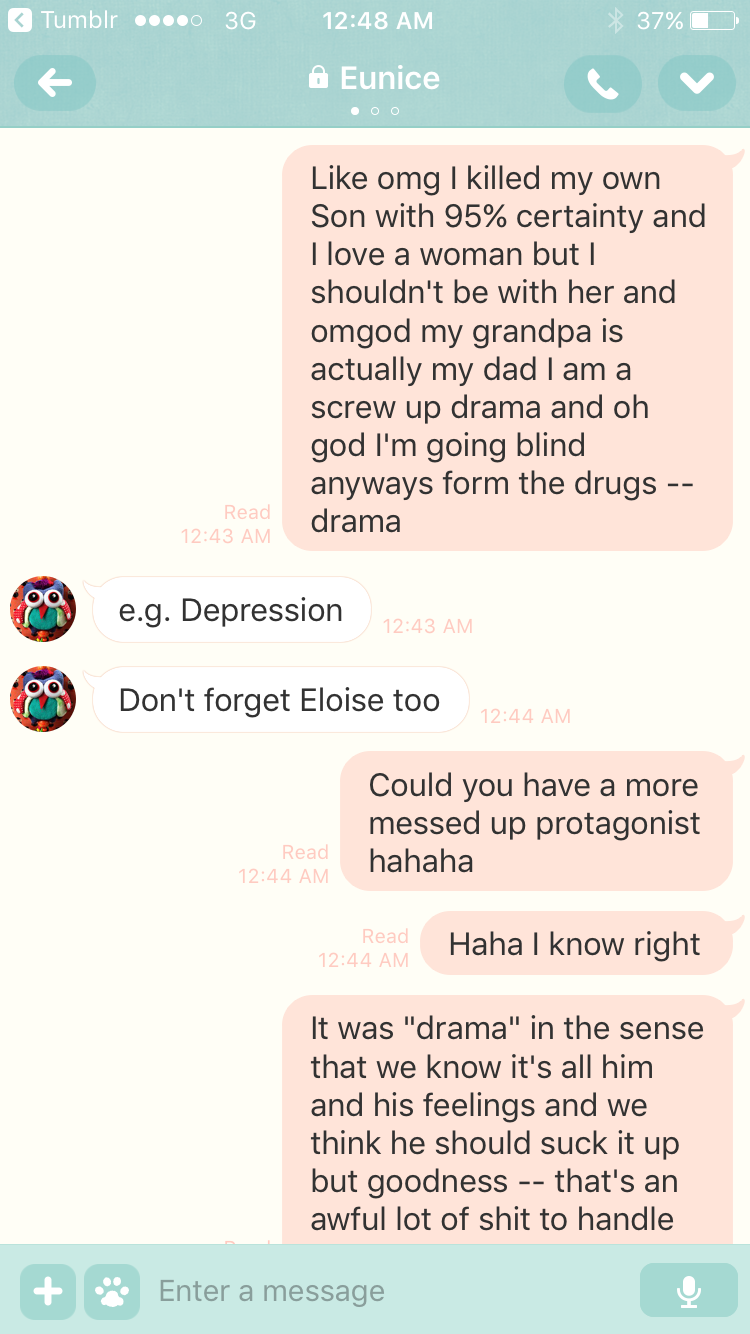750x1334 pixels.
Task: Go back with the arrow button
Action: 55,83
